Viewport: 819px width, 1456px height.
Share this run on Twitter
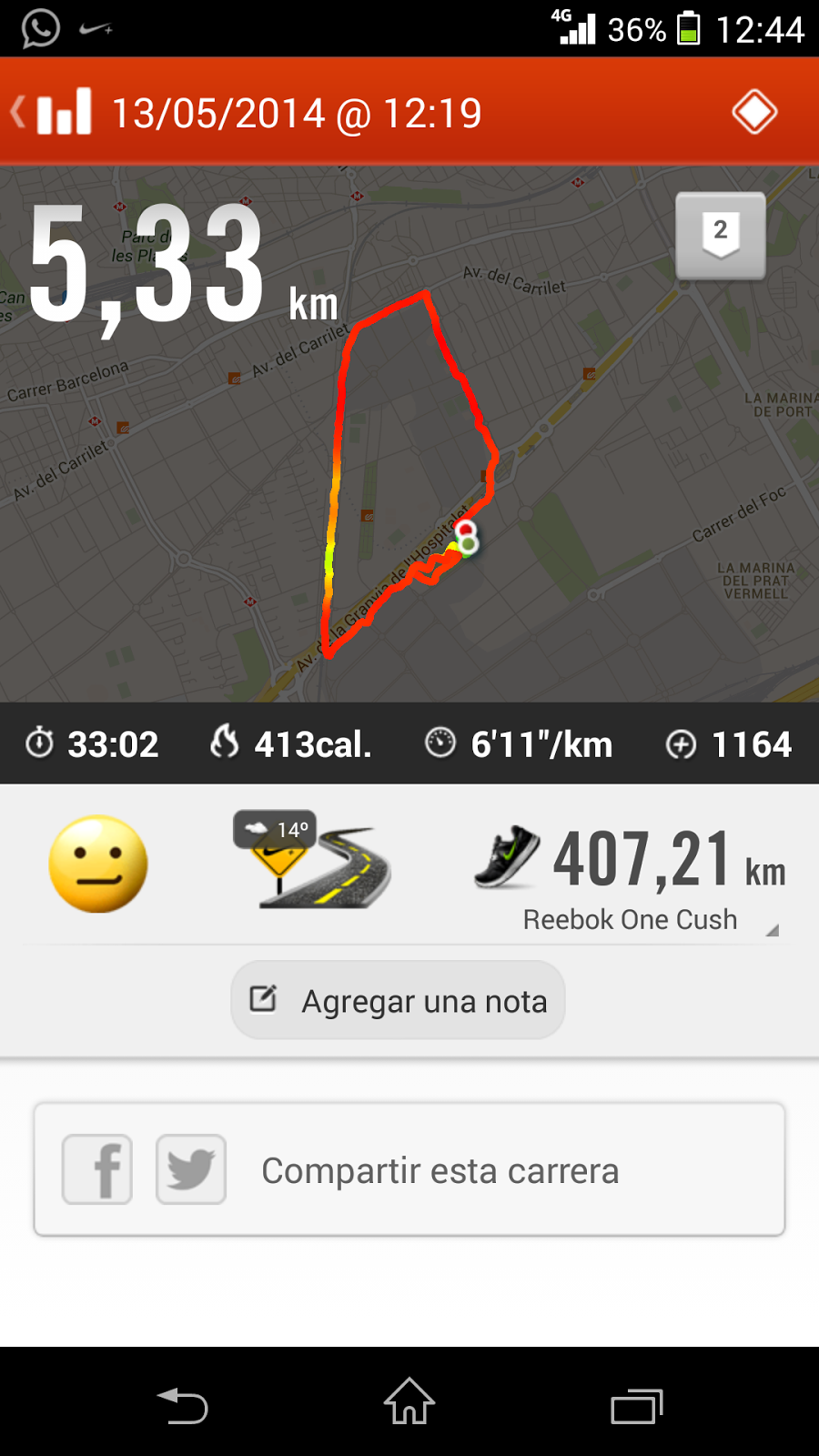(191, 1169)
